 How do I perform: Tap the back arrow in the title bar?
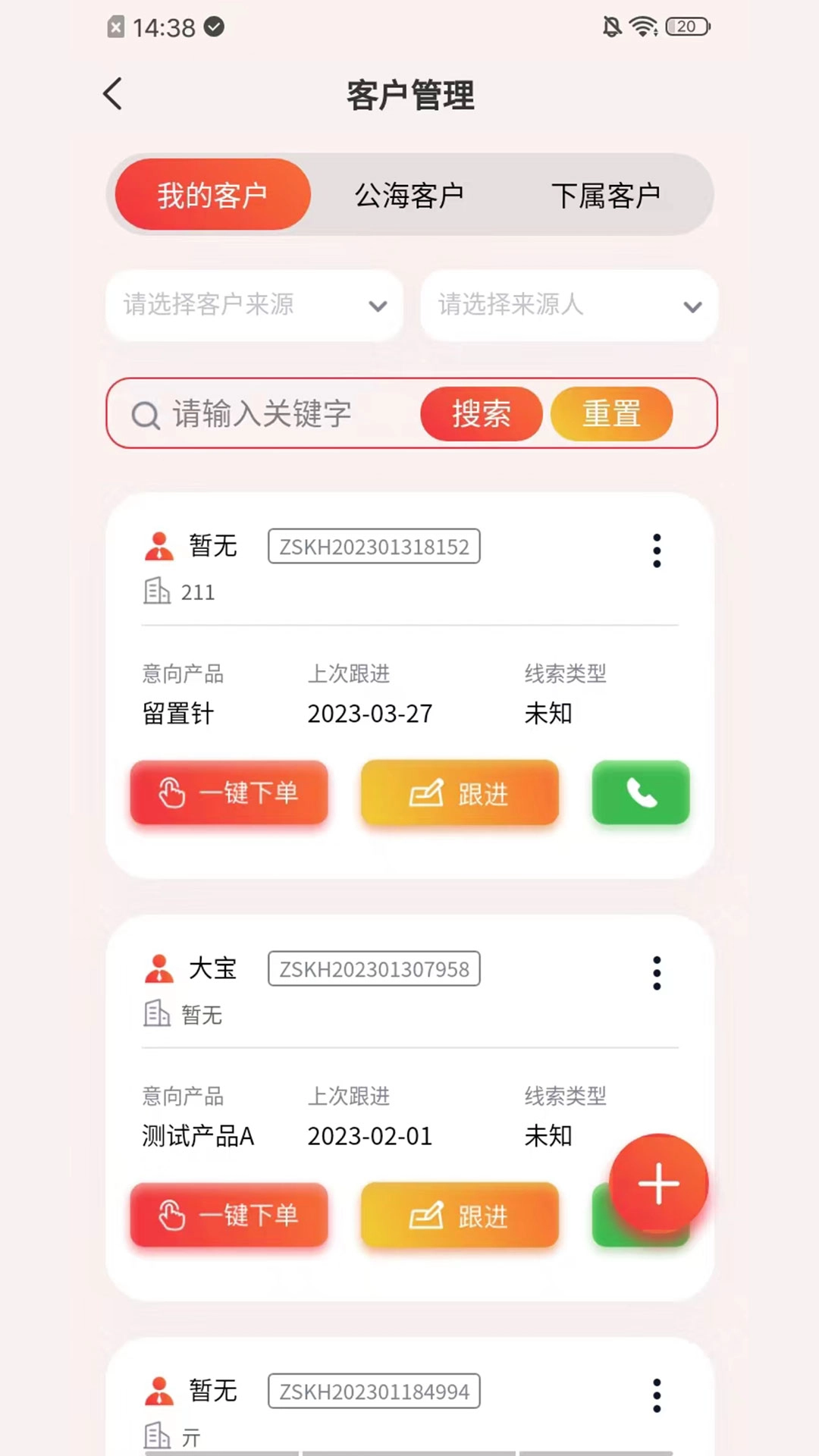click(x=112, y=93)
